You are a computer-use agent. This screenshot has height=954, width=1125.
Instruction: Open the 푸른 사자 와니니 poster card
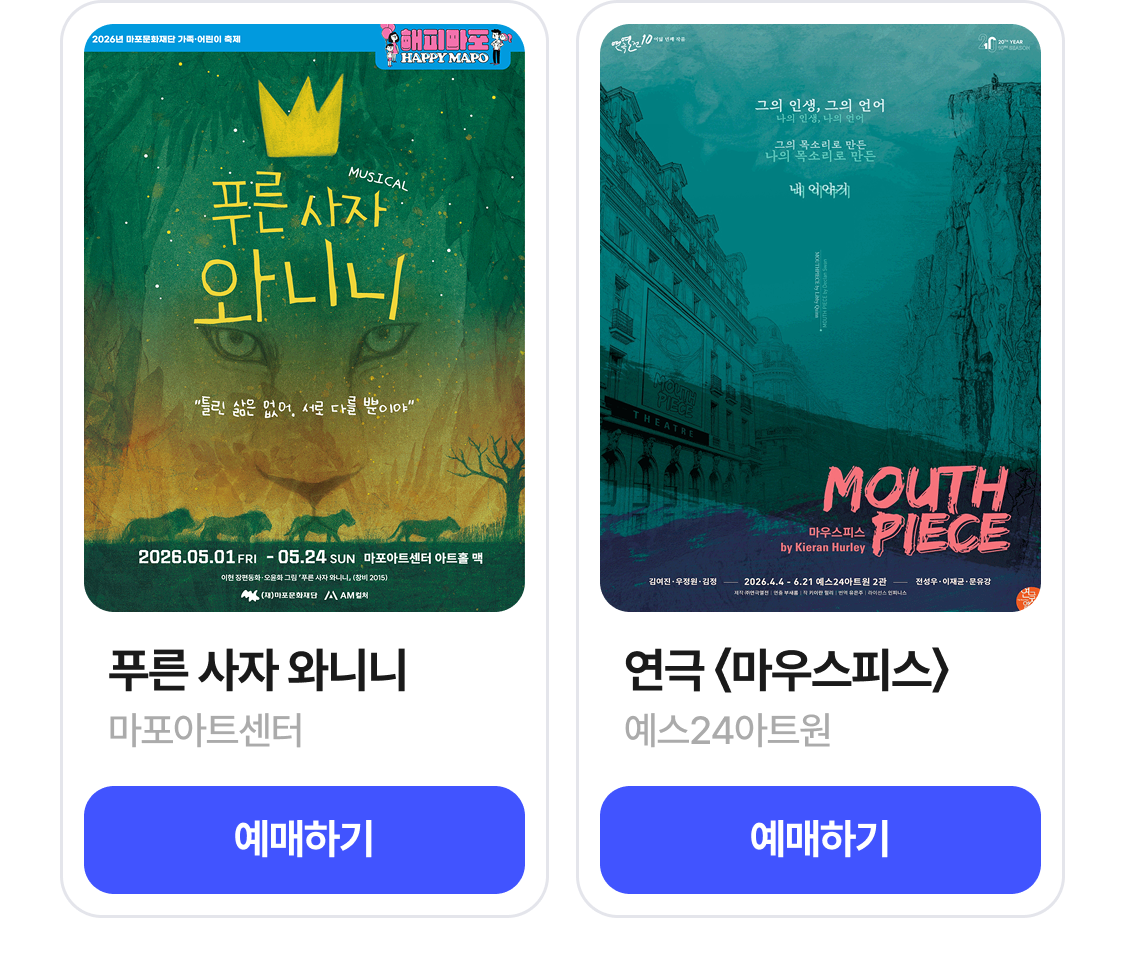point(304,318)
